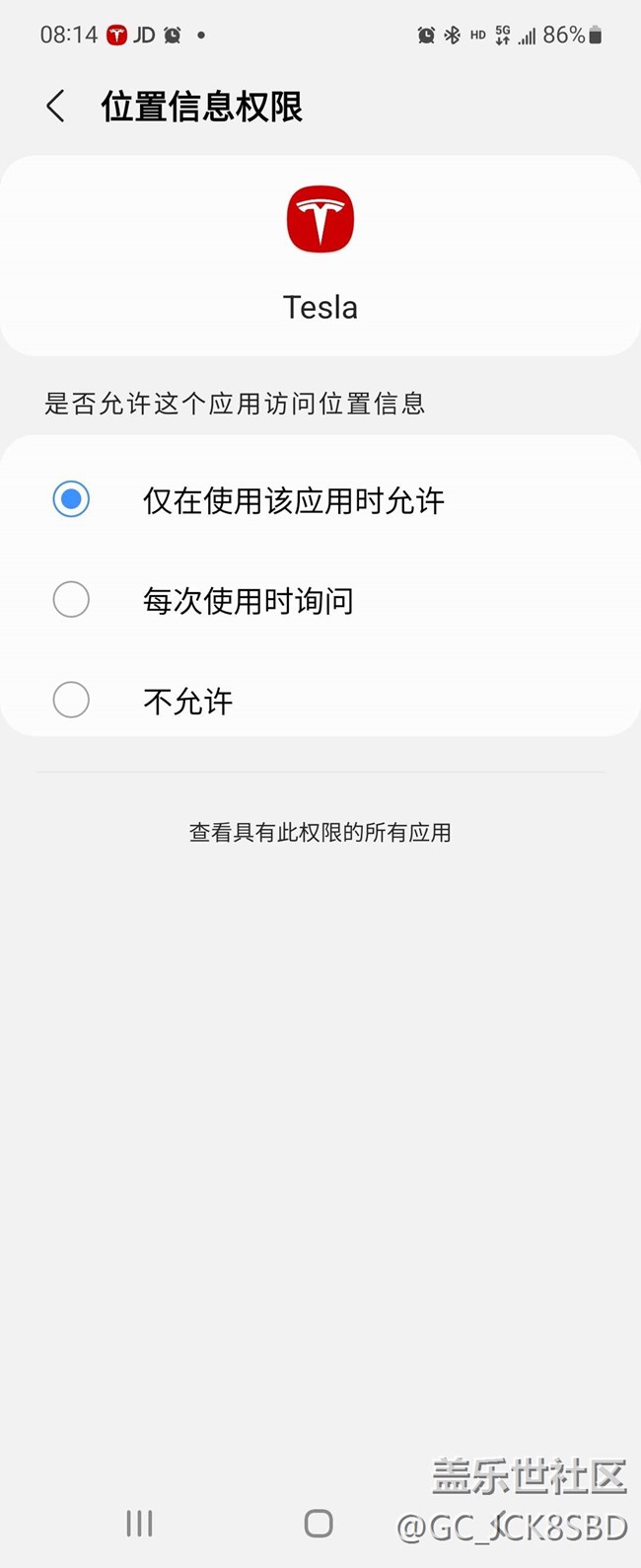Choose 每次使用时询问 option
641x1568 pixels.
click(71, 600)
